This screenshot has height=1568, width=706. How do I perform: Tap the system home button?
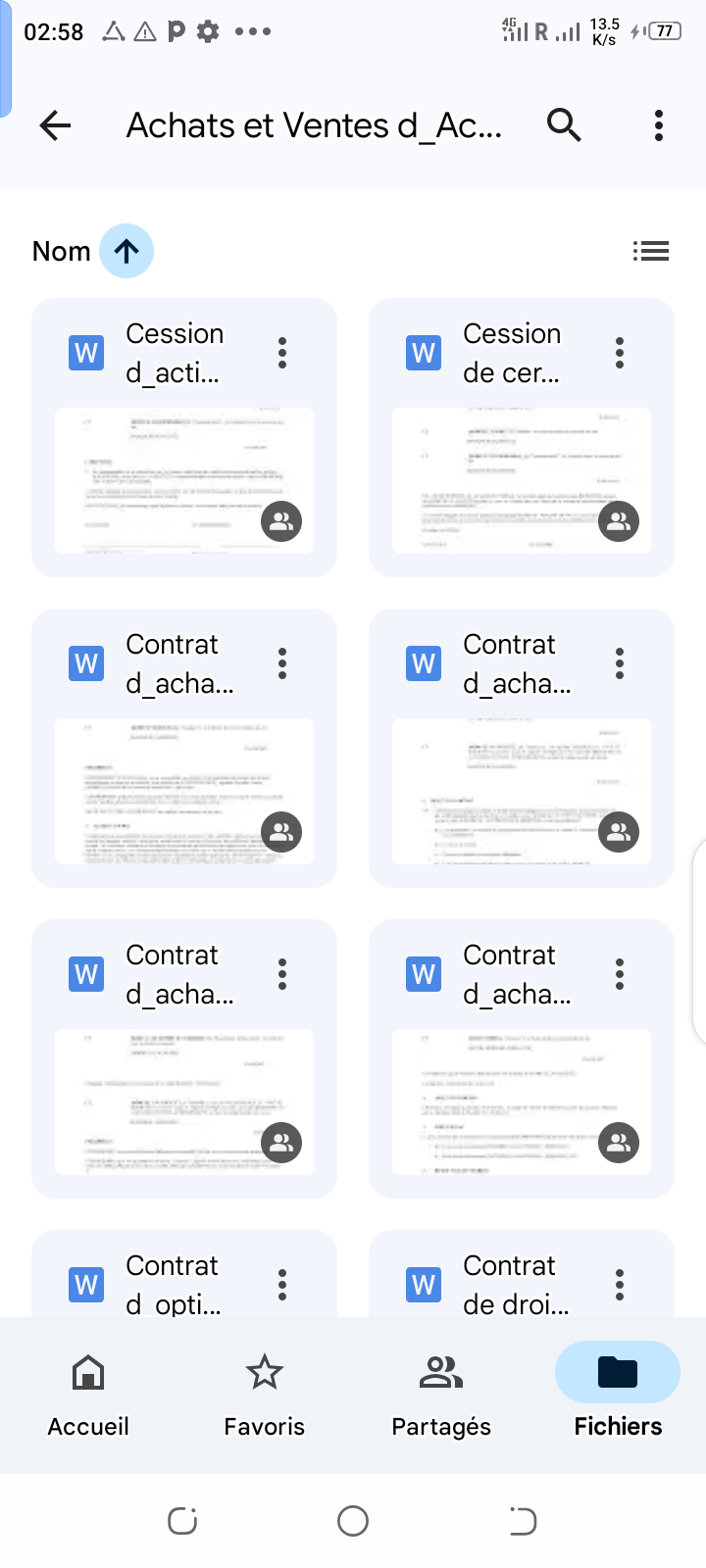point(353,1521)
